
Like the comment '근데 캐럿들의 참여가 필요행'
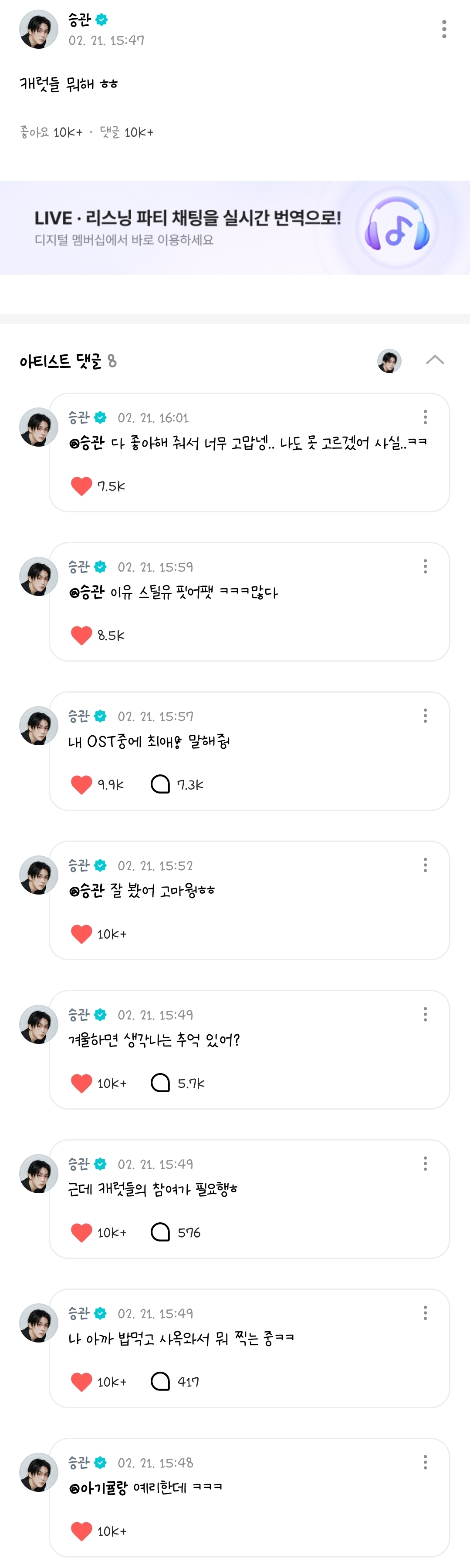pyautogui.click(x=81, y=1232)
